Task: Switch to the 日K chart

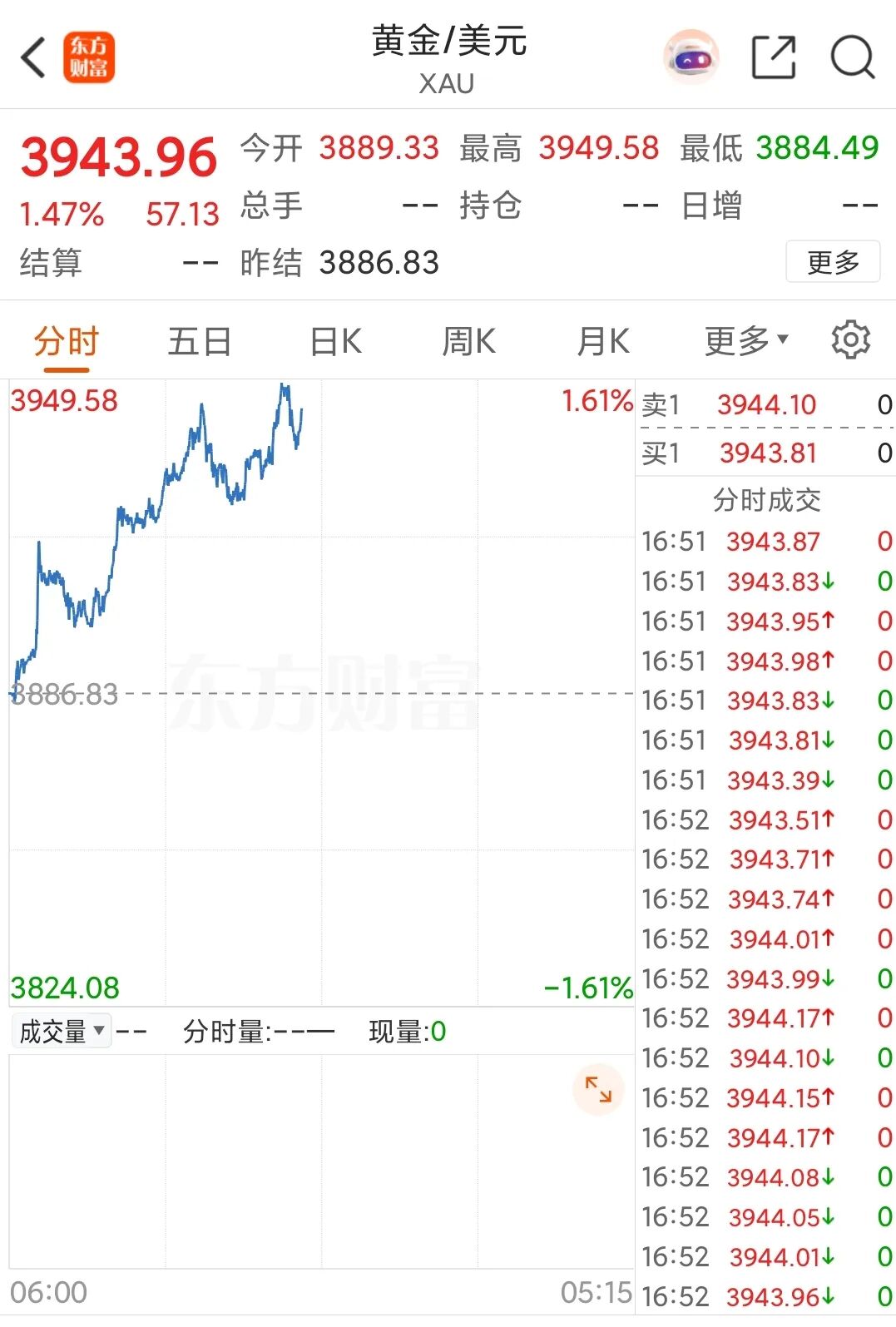Action: (x=335, y=342)
